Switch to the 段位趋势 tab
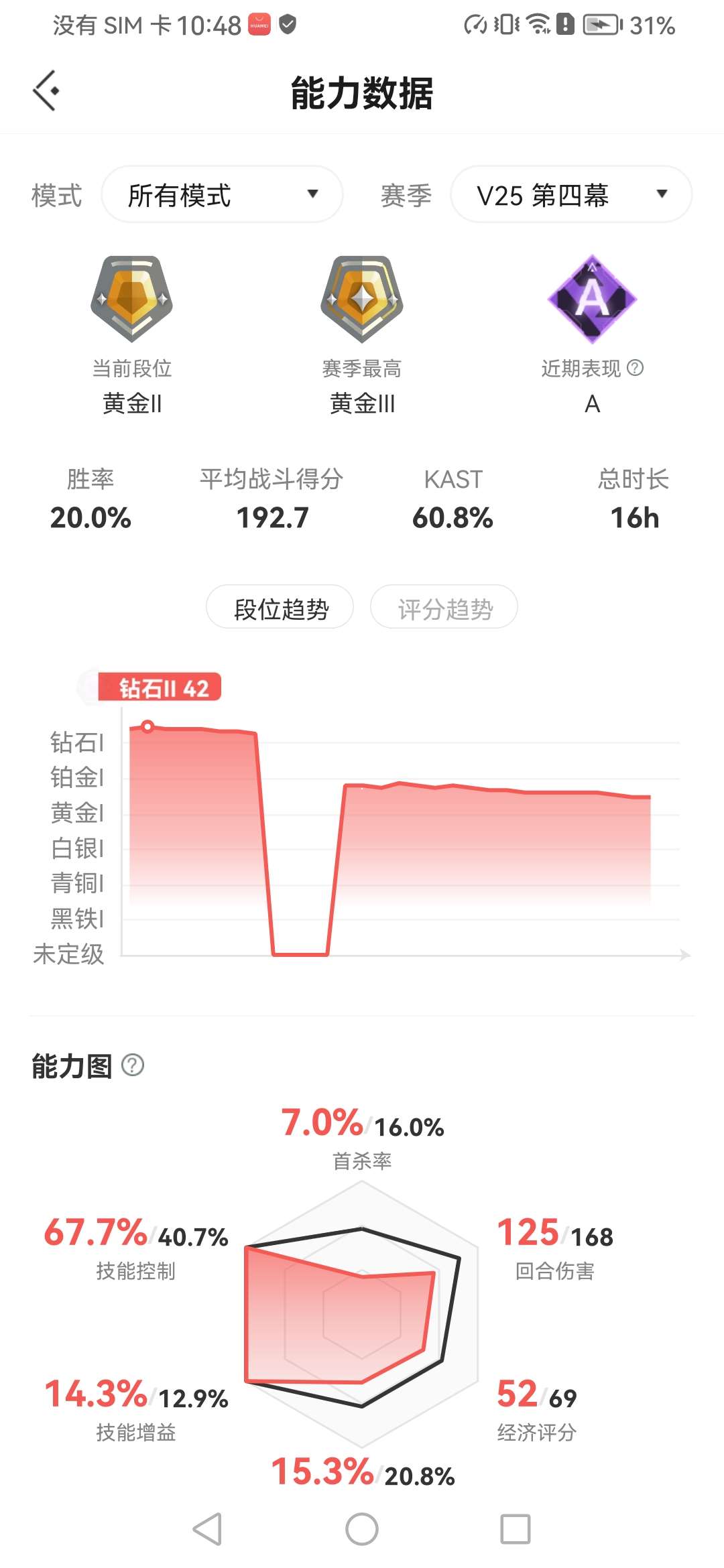 click(x=280, y=608)
